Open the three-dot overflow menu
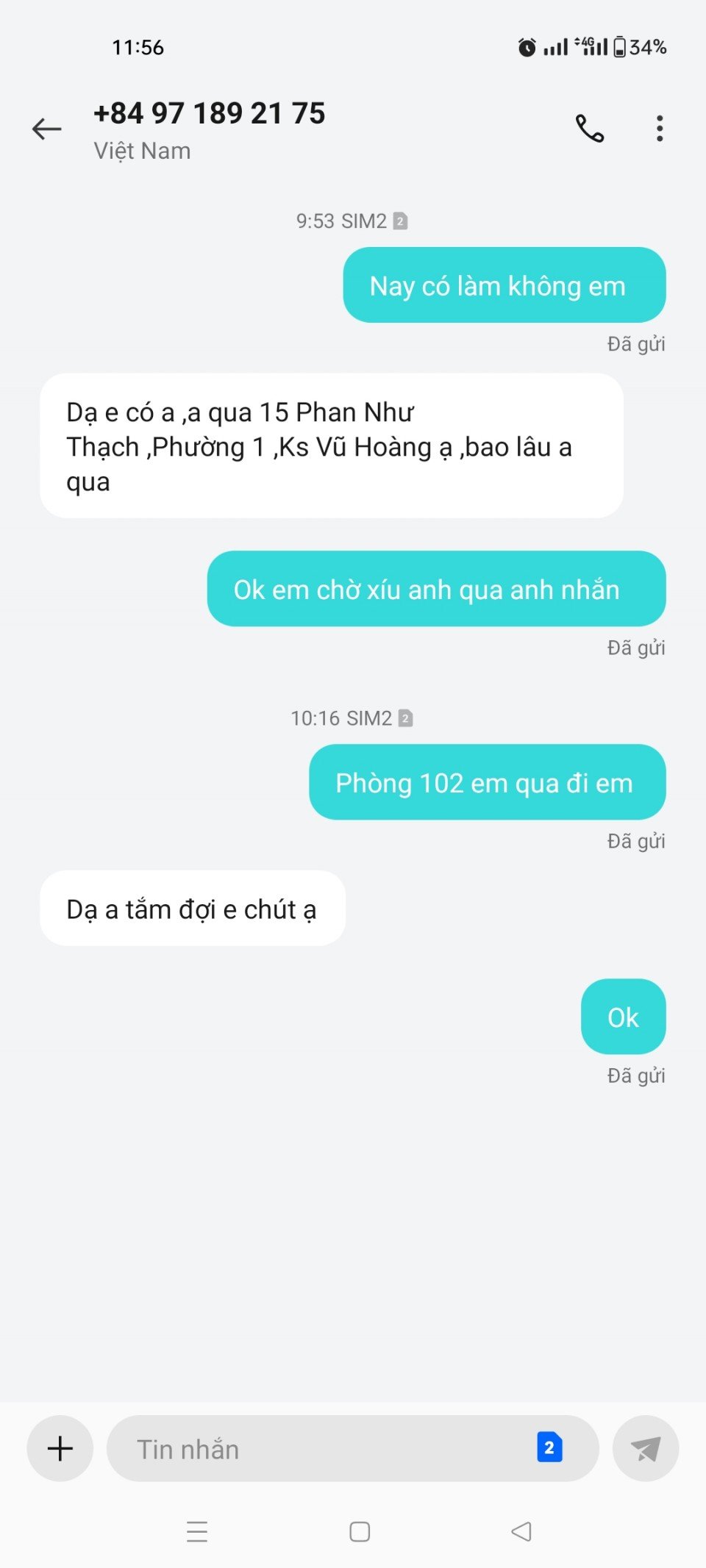The image size is (706, 1568). (660, 129)
